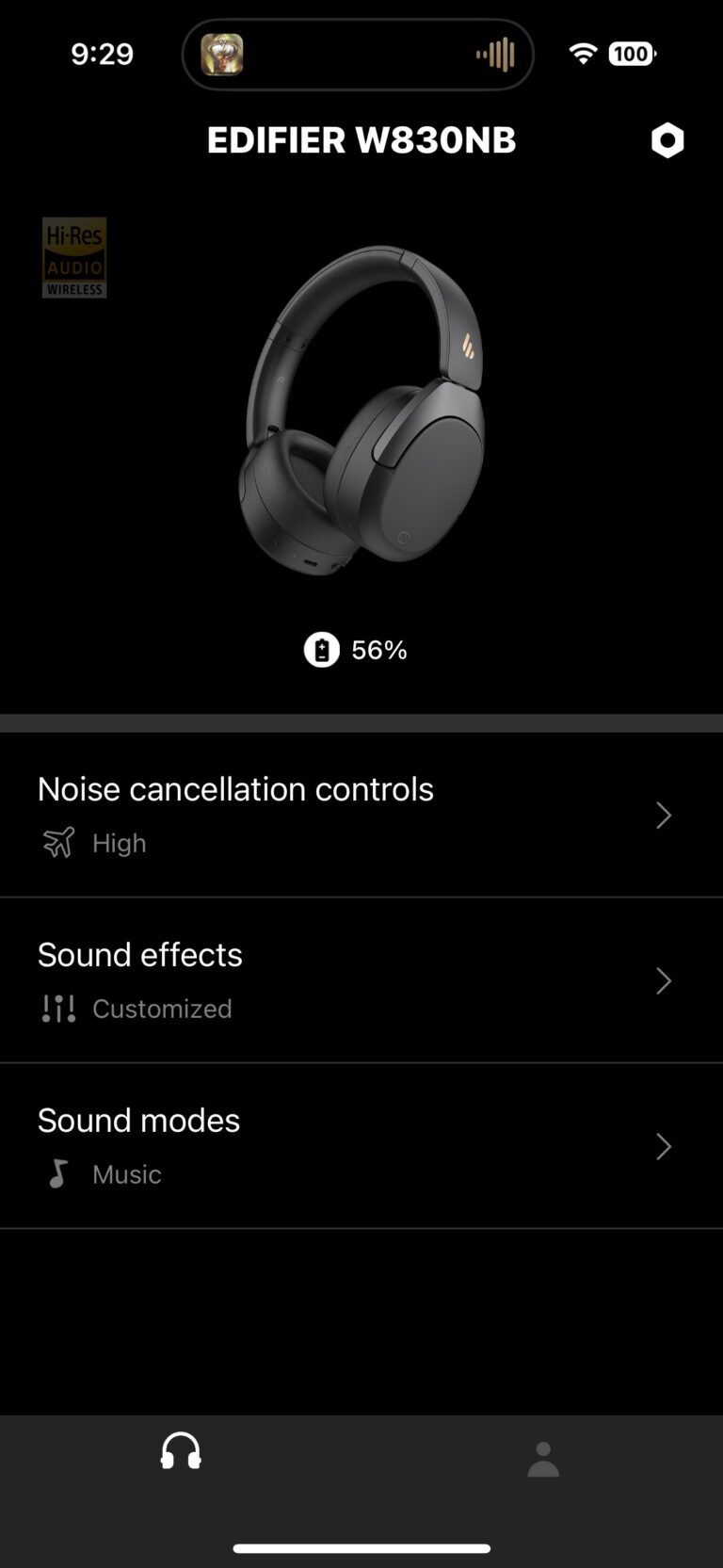
Task: Open device settings via hexagon icon
Action: 668,139
